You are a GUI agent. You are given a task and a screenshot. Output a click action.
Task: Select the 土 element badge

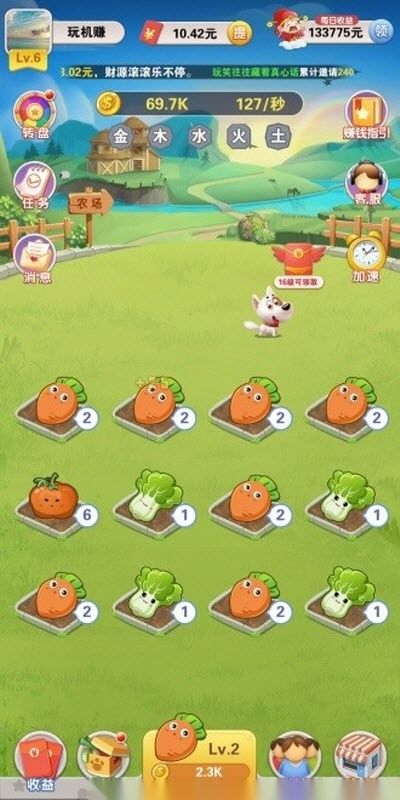click(x=278, y=137)
